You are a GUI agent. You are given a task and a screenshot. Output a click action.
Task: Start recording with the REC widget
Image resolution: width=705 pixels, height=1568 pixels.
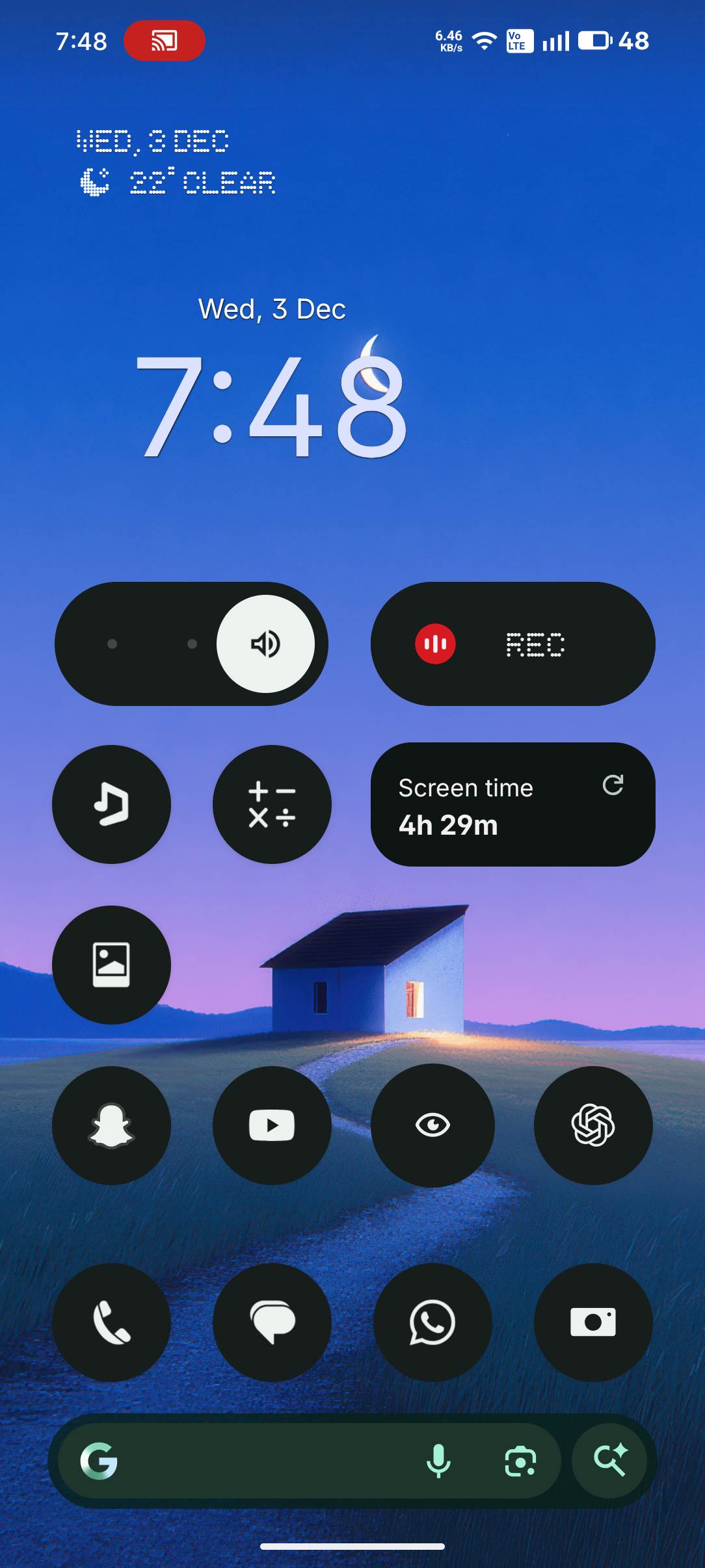[436, 644]
